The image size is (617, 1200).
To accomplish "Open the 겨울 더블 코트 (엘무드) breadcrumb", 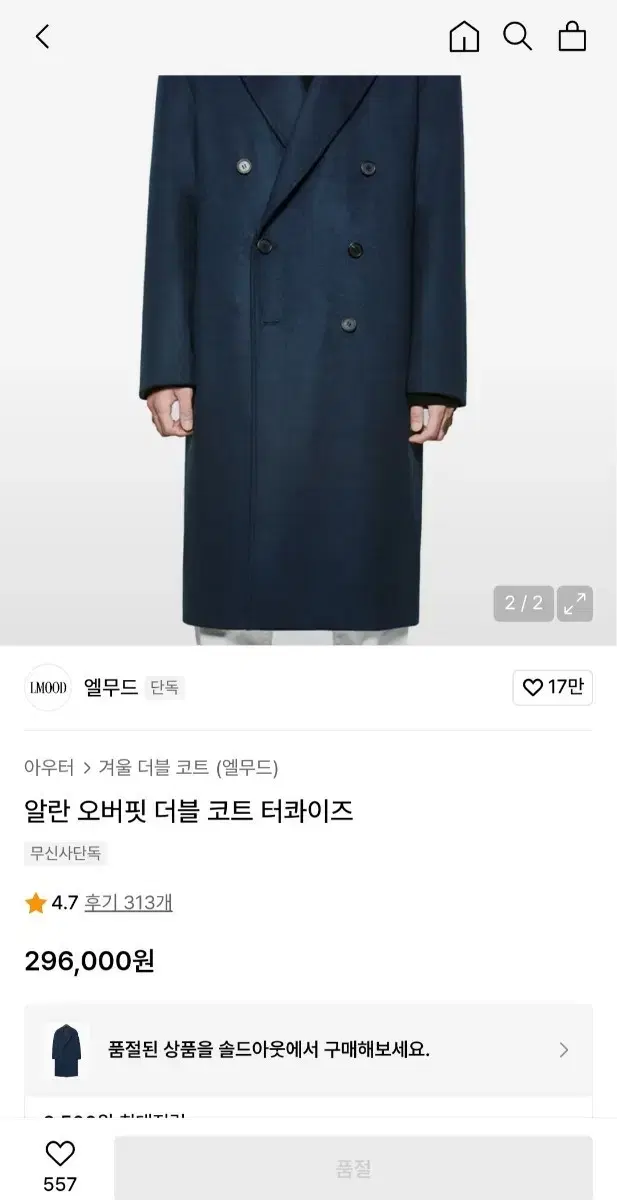I will (188, 767).
